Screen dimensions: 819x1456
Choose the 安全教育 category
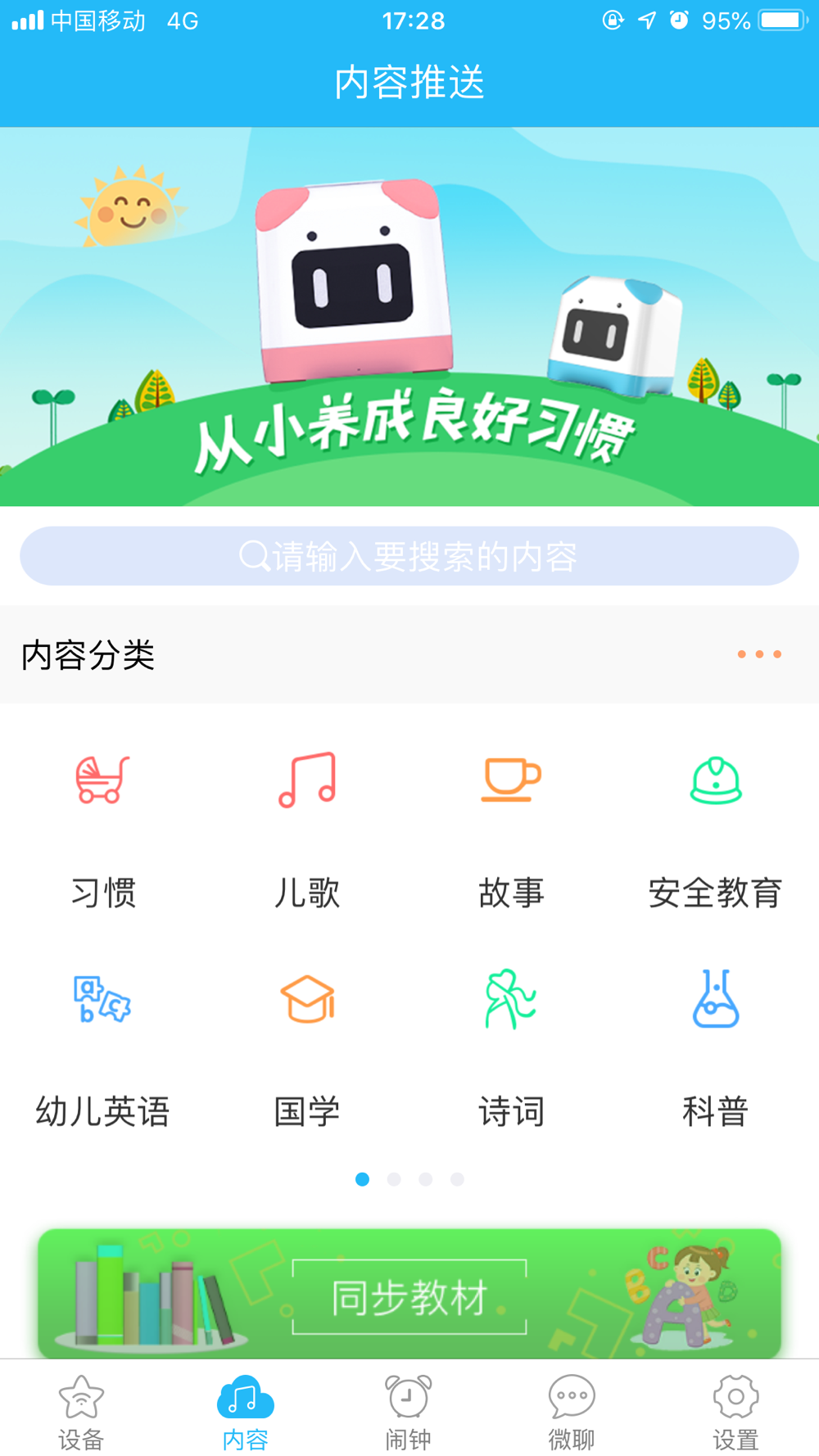(x=715, y=827)
